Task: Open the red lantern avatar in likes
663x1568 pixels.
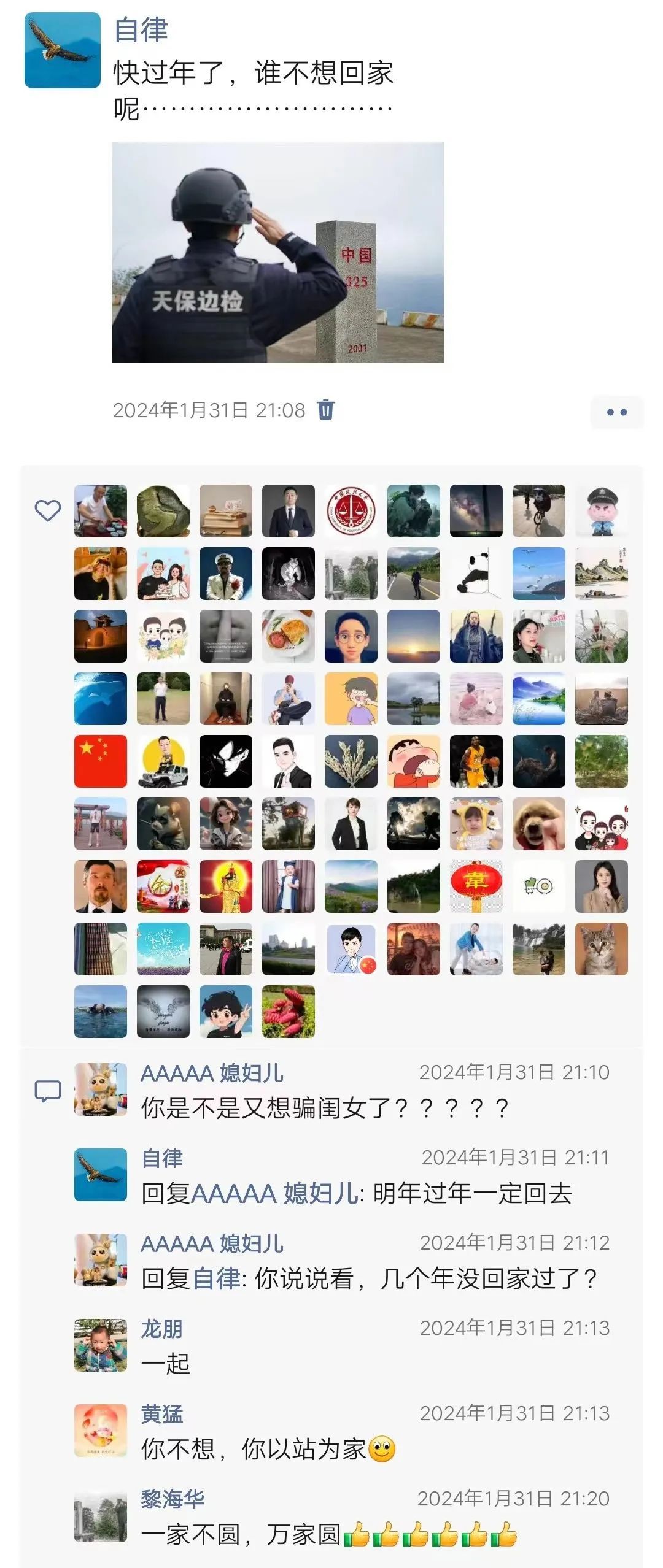Action: [476, 886]
